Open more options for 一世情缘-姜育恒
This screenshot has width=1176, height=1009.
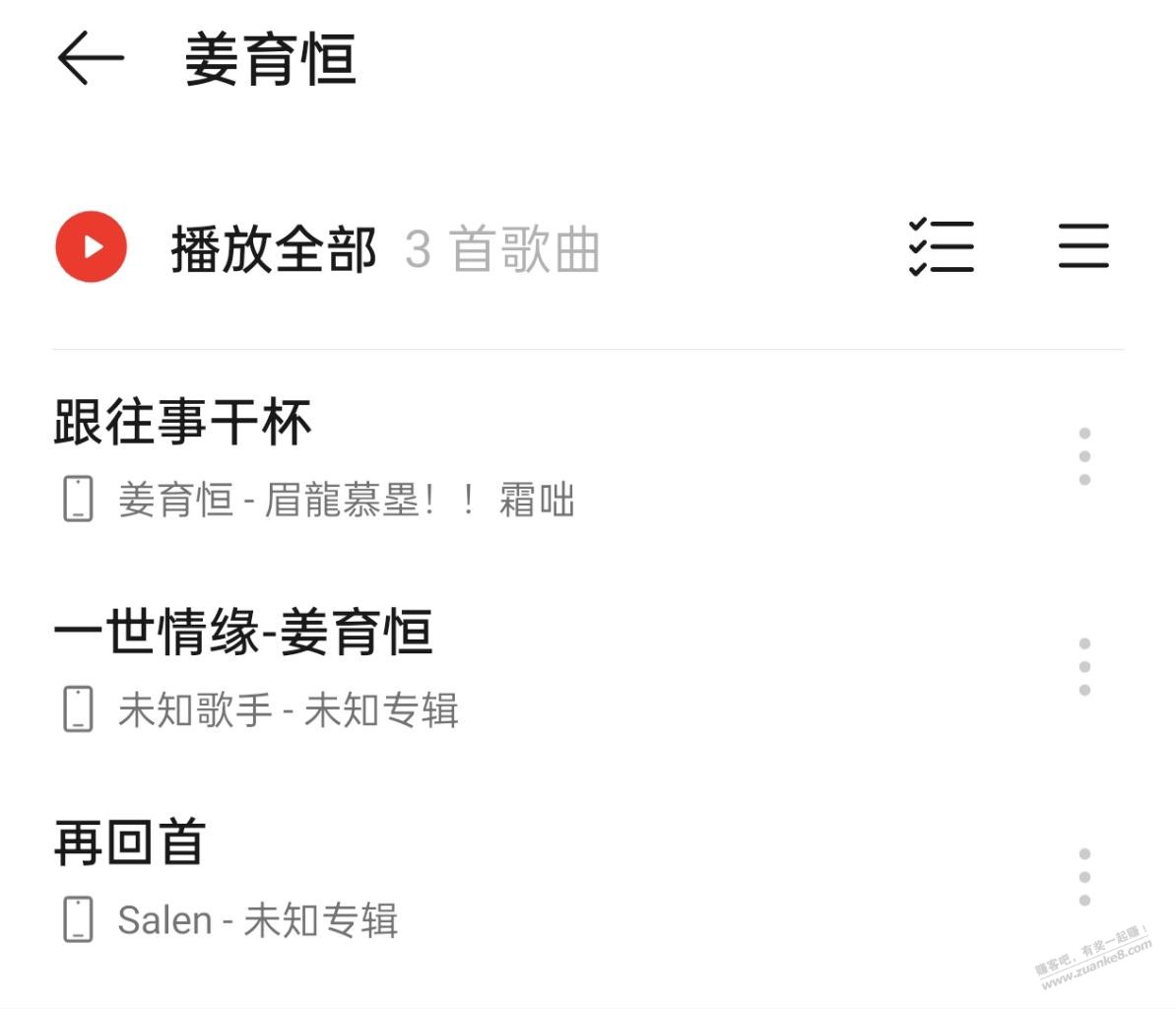coord(1083,667)
